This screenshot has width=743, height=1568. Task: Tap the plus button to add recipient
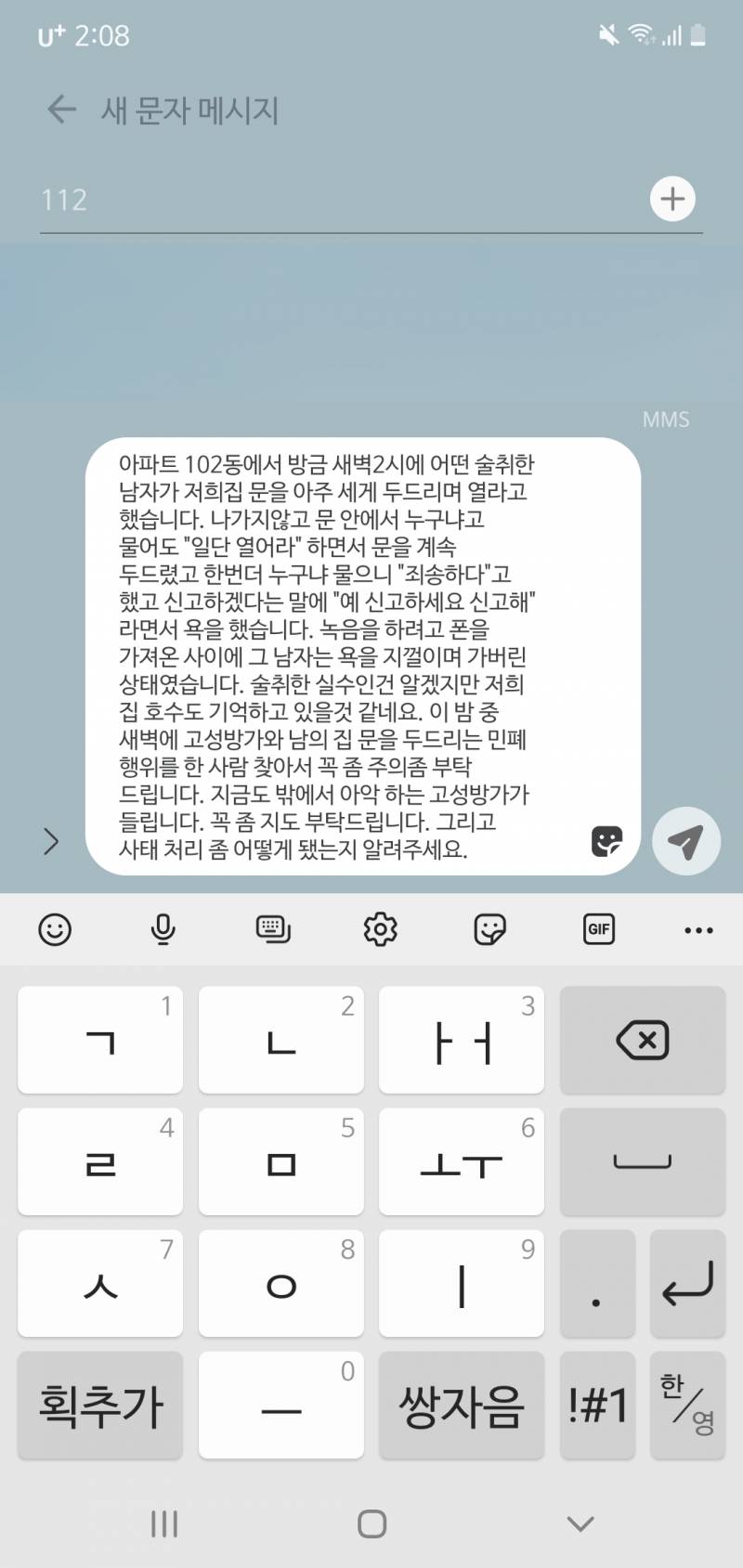[672, 199]
